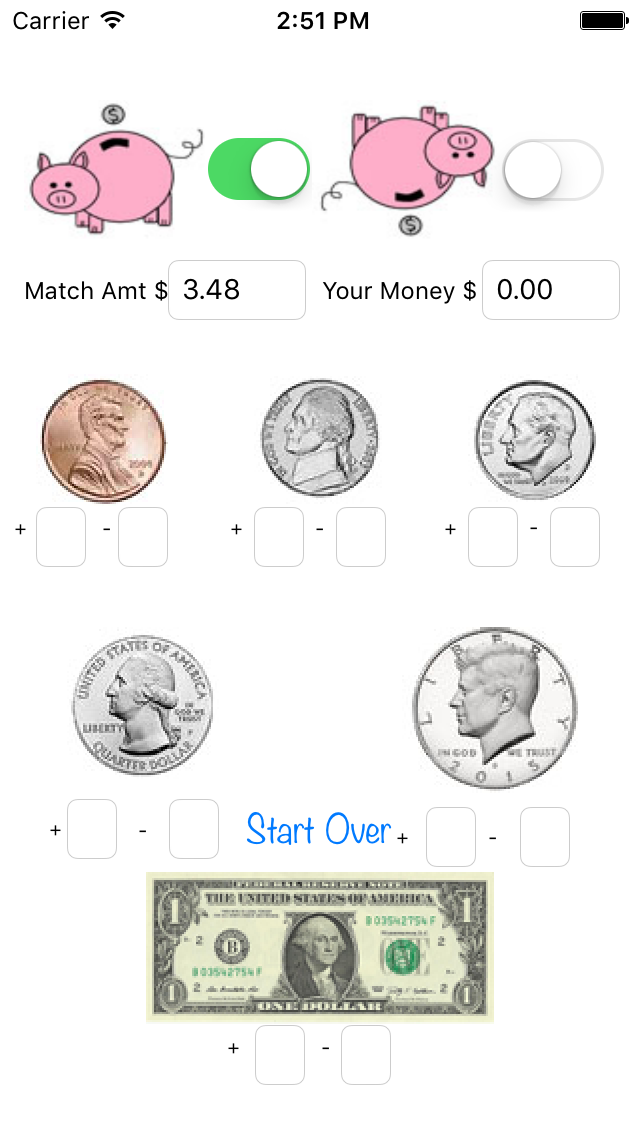
Task: Tap the minus box under the penny
Action: tap(143, 537)
